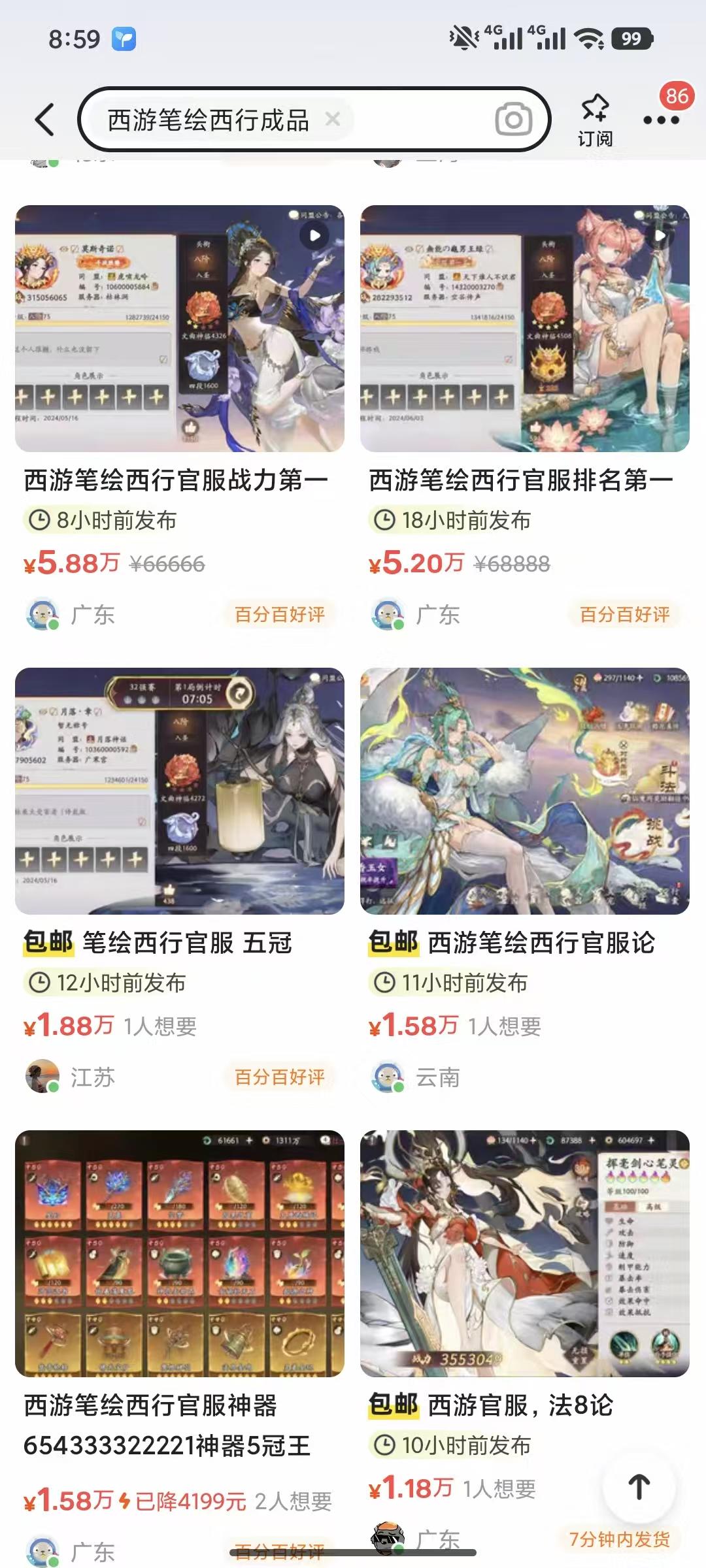
Task: Tap the play button on the first listing video
Action: (x=314, y=235)
